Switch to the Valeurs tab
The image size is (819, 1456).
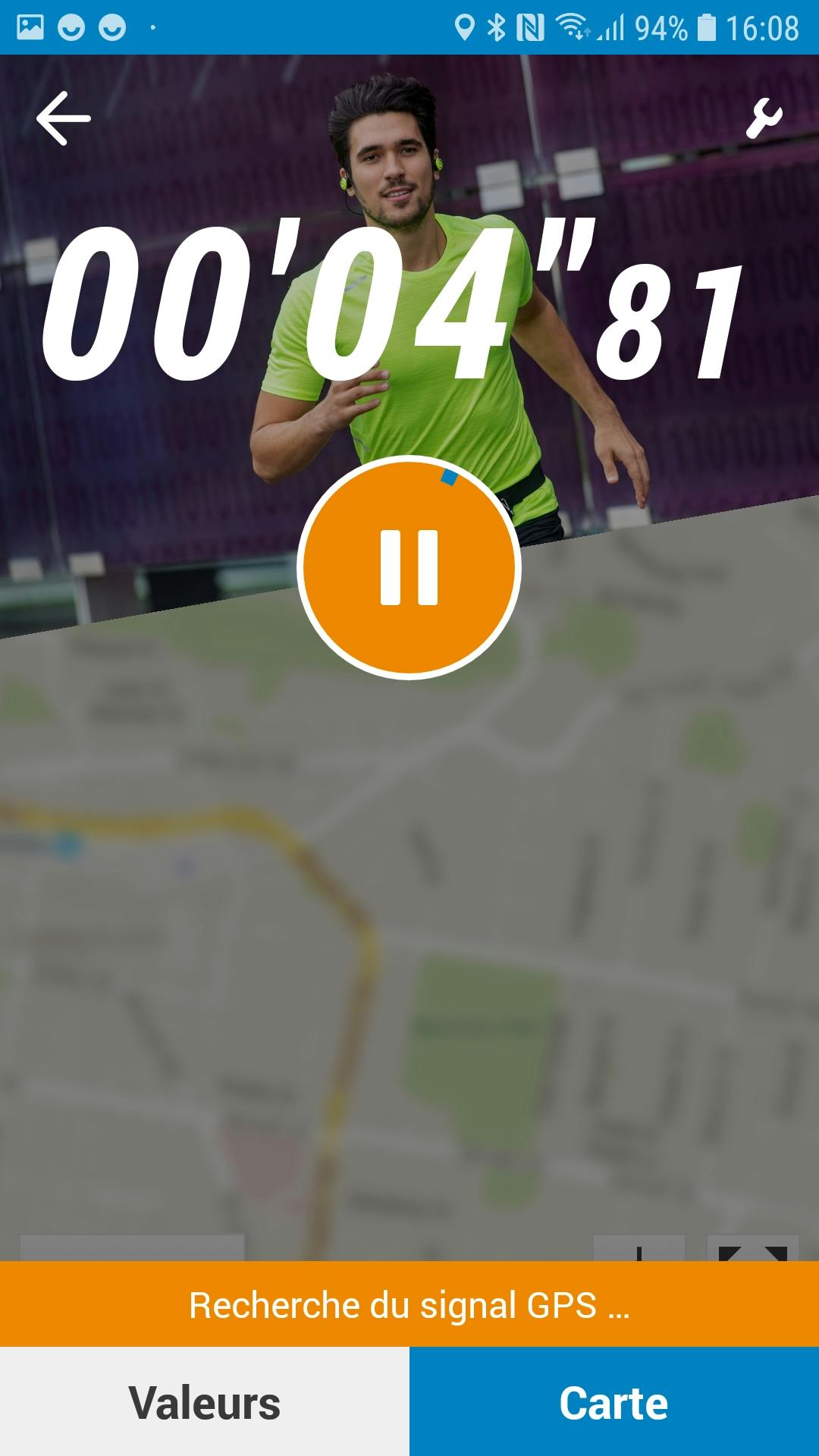point(205,1402)
